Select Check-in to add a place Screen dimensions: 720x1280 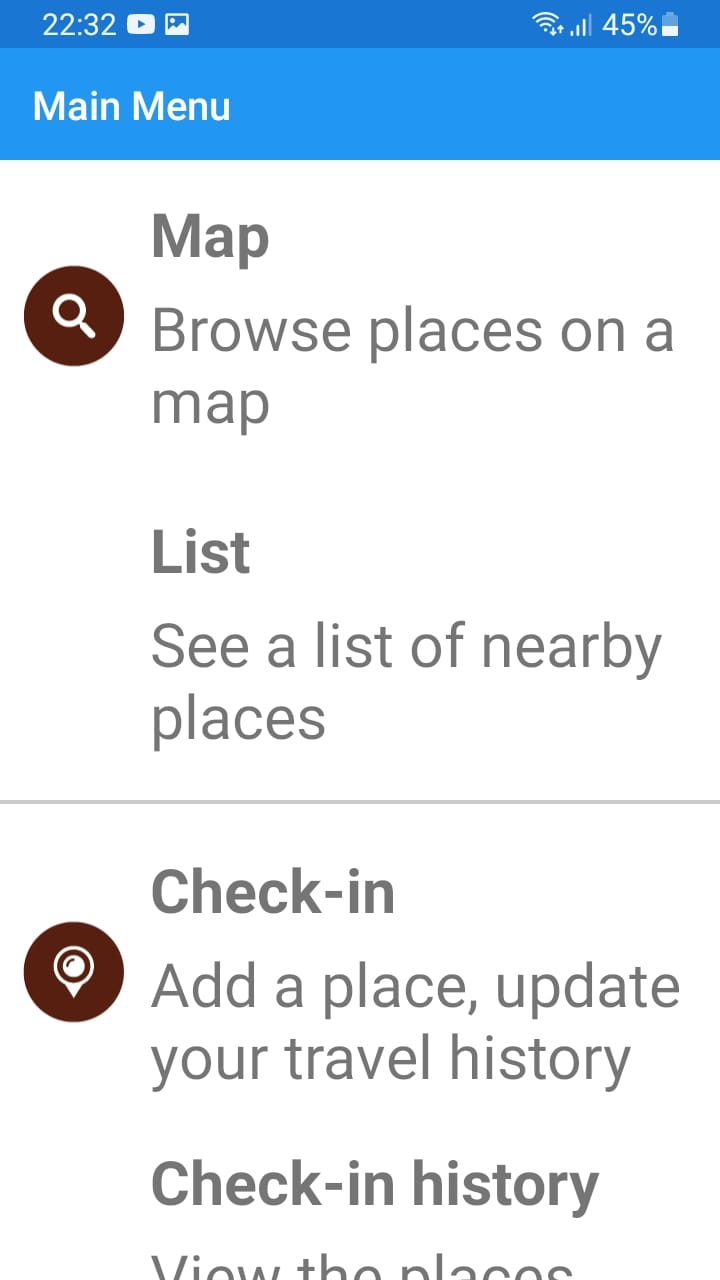click(415, 973)
